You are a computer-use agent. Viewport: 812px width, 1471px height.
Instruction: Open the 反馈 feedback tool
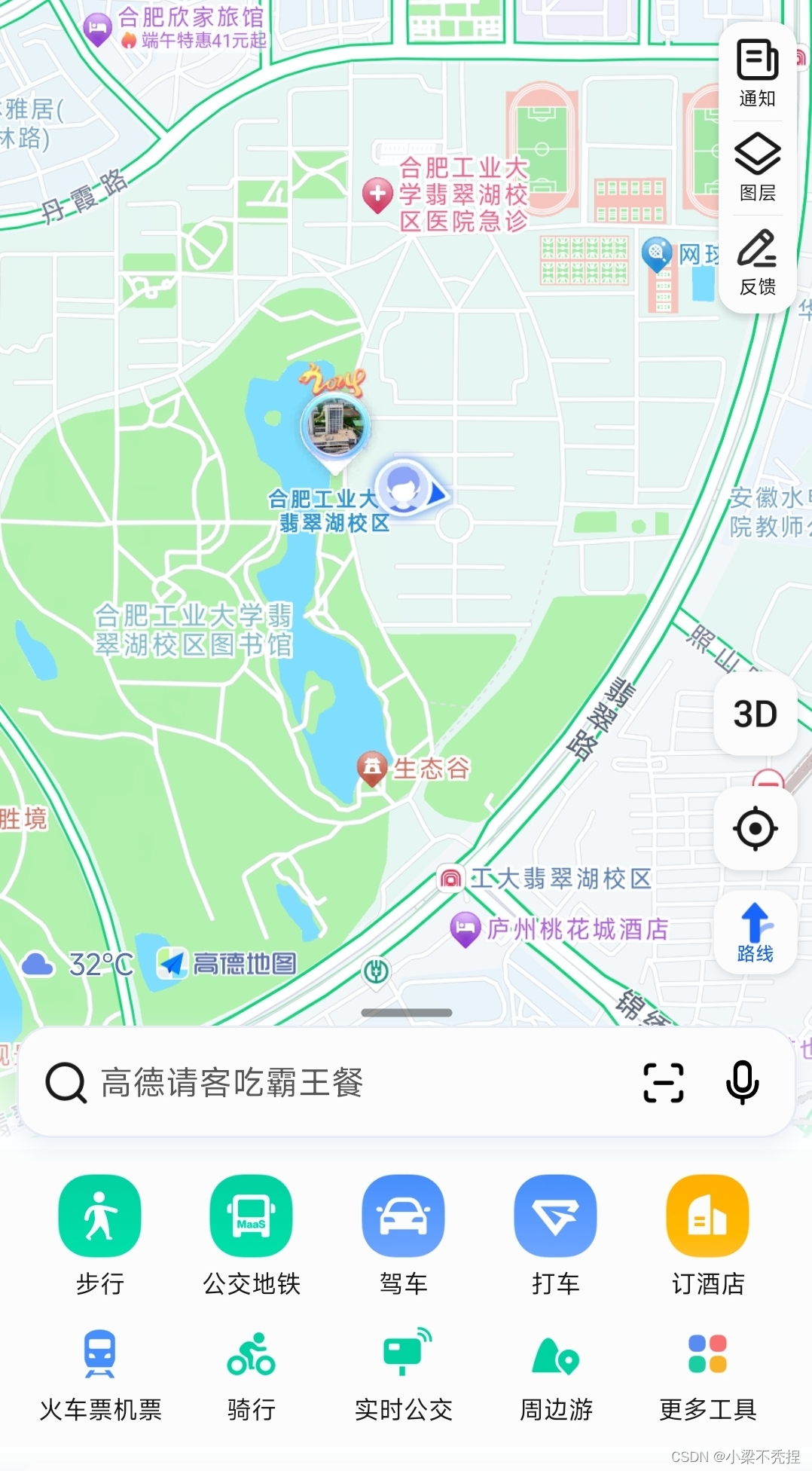757,261
